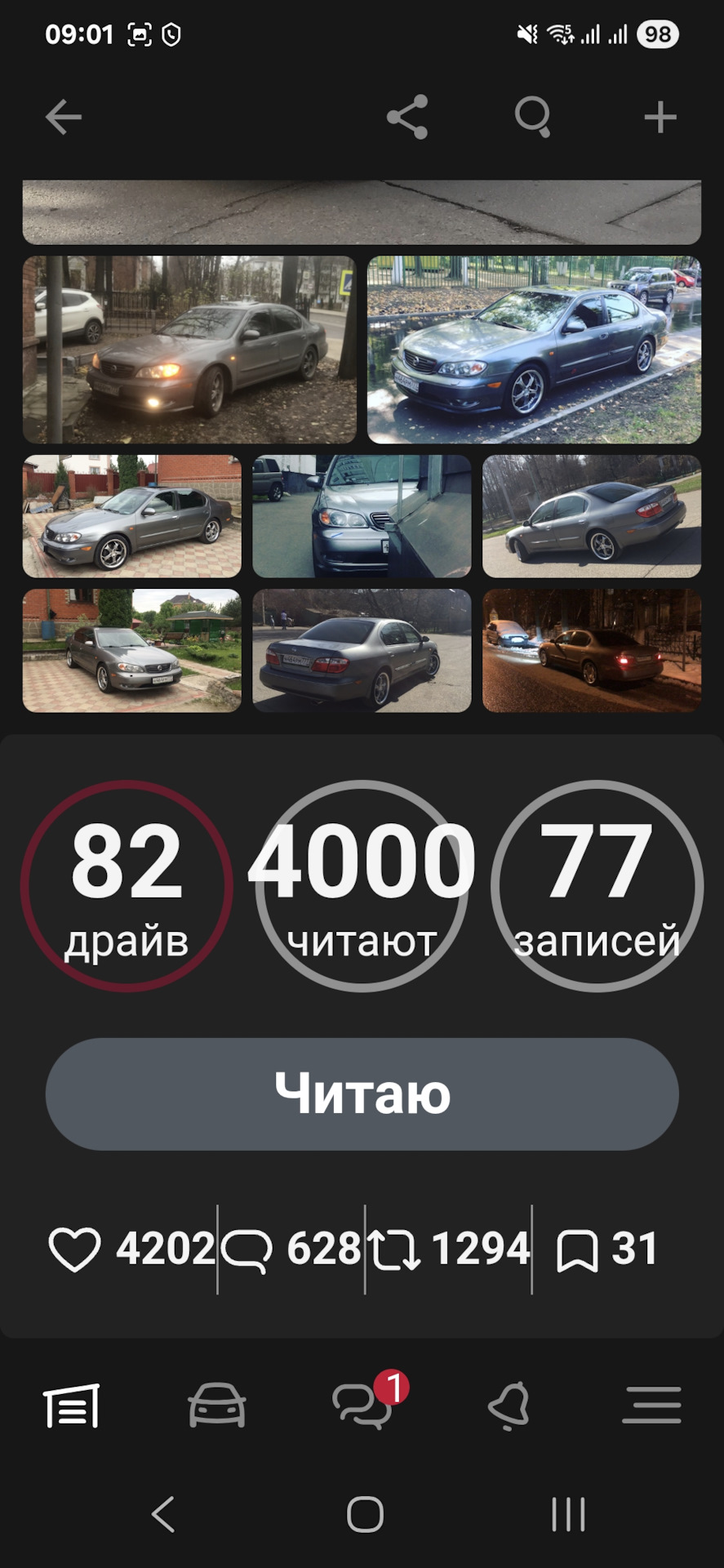Open car photo beside the green gazebo

(132, 651)
